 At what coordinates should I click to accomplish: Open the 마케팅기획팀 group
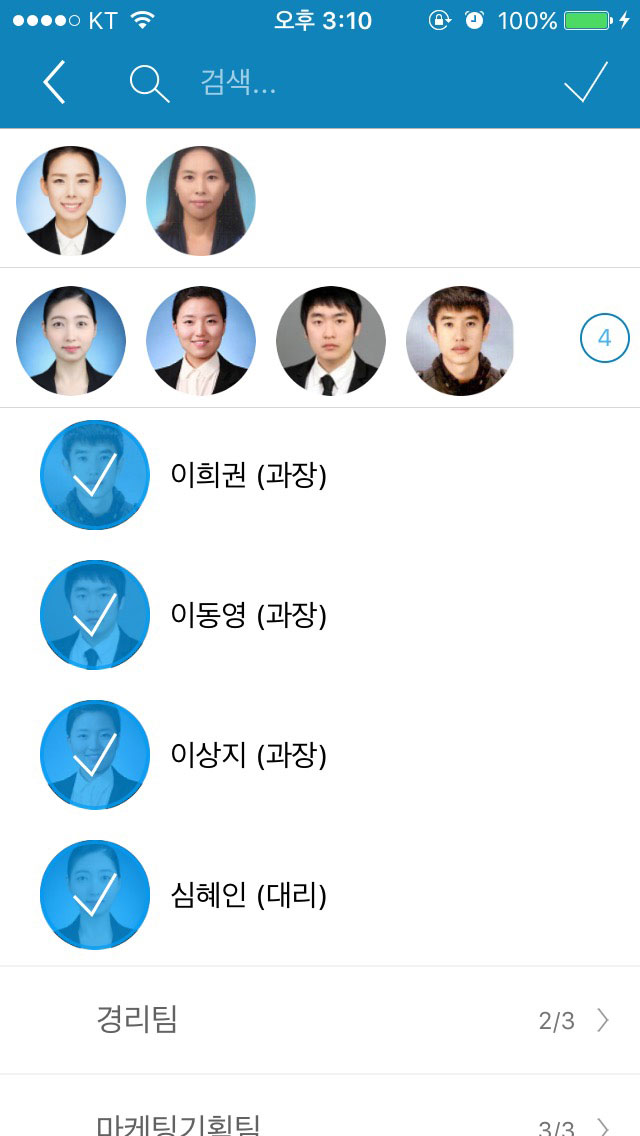(x=320, y=1106)
